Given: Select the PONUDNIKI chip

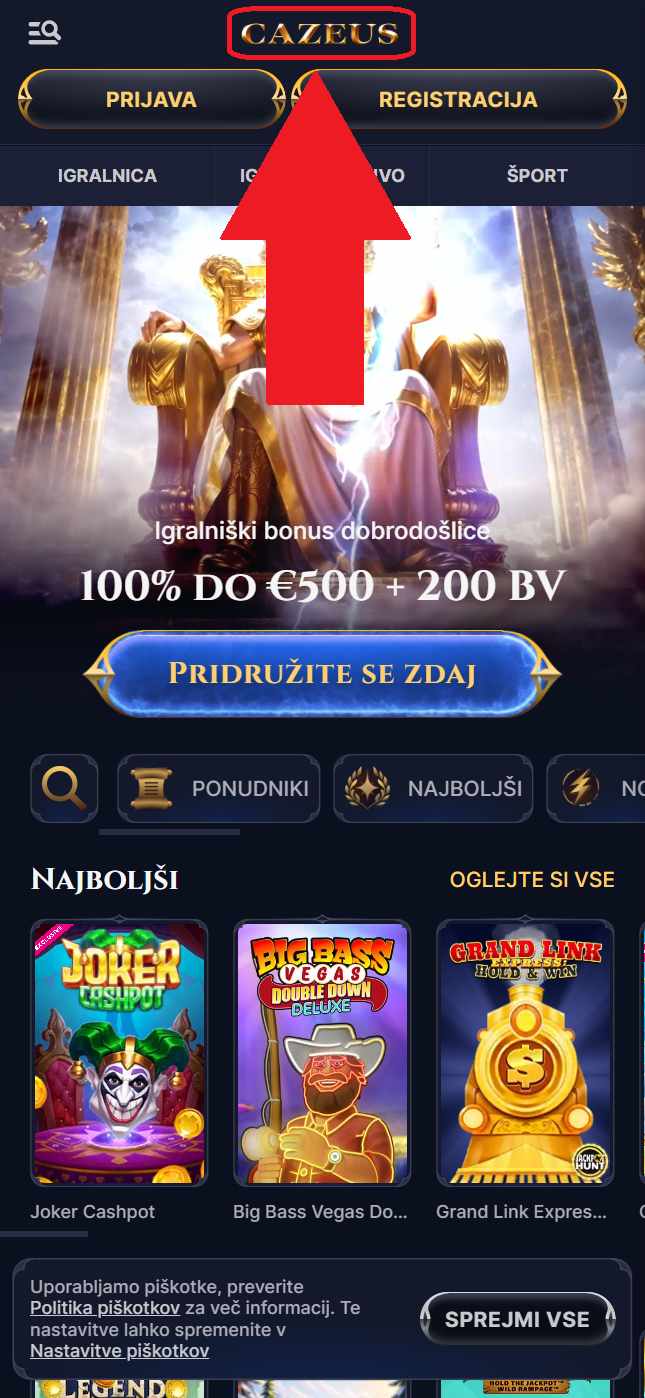Looking at the screenshot, I should coord(218,788).
